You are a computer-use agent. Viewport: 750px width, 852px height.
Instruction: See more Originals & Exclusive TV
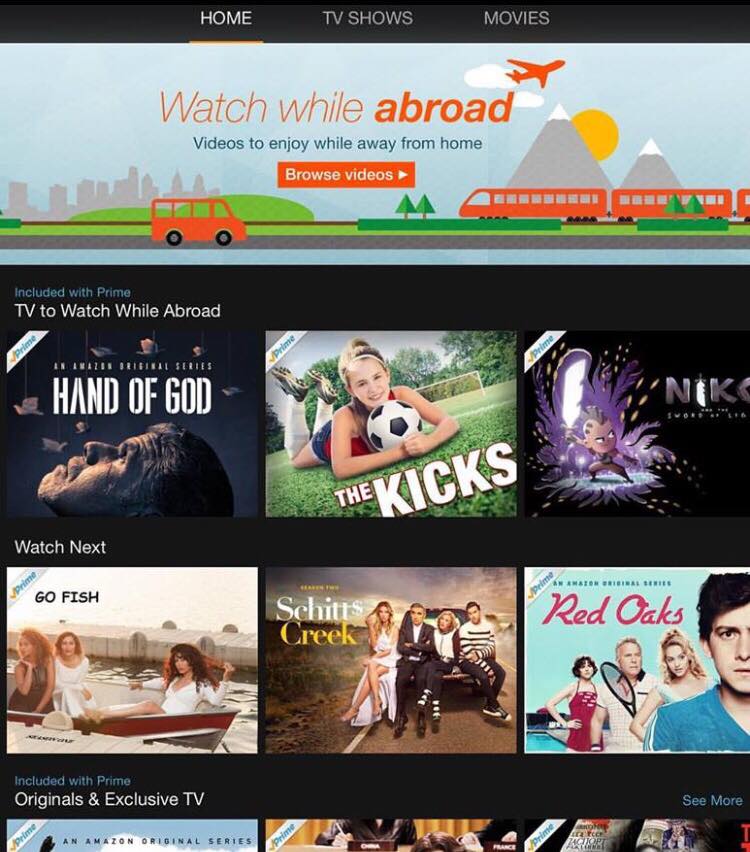pos(712,800)
